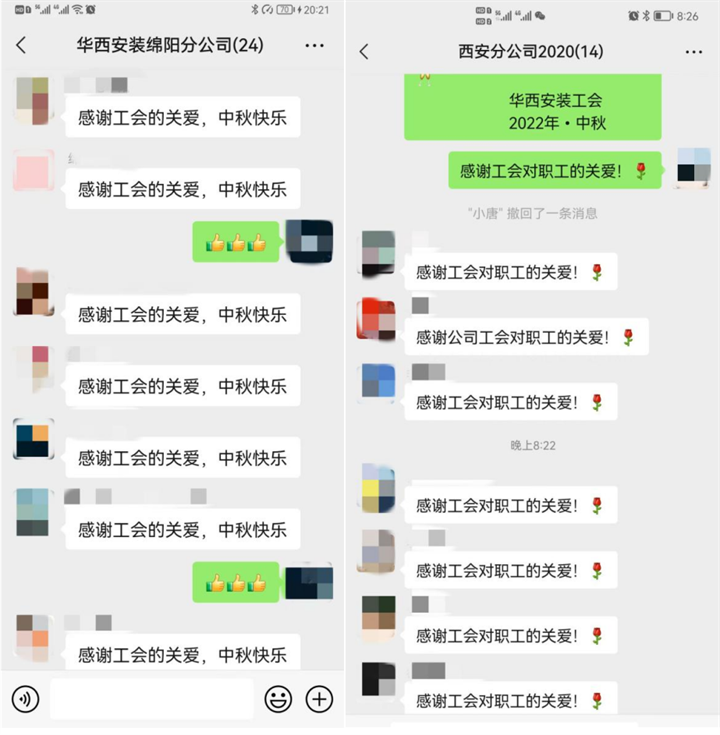Image resolution: width=720 pixels, height=735 pixels.
Task: Tap the back arrow to leave 华西安装绵阳分公司 chat
Action: 22,46
